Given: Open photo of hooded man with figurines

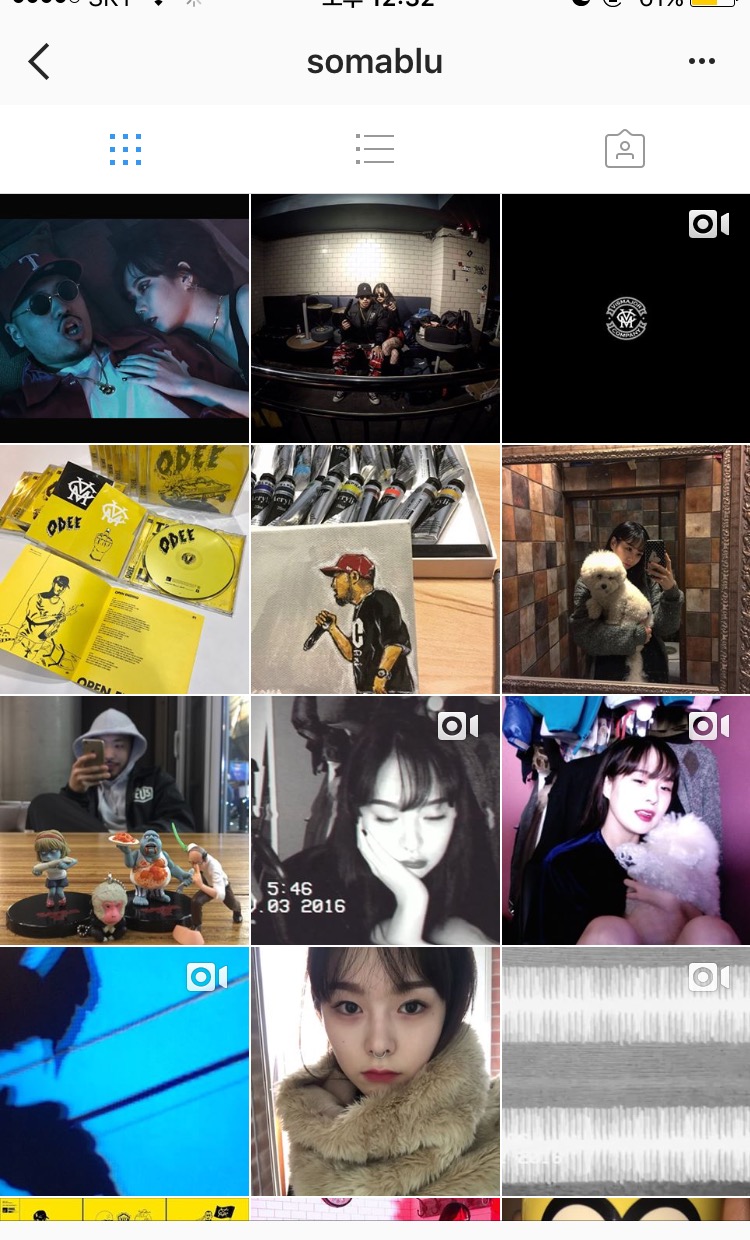Looking at the screenshot, I should 124,820.
